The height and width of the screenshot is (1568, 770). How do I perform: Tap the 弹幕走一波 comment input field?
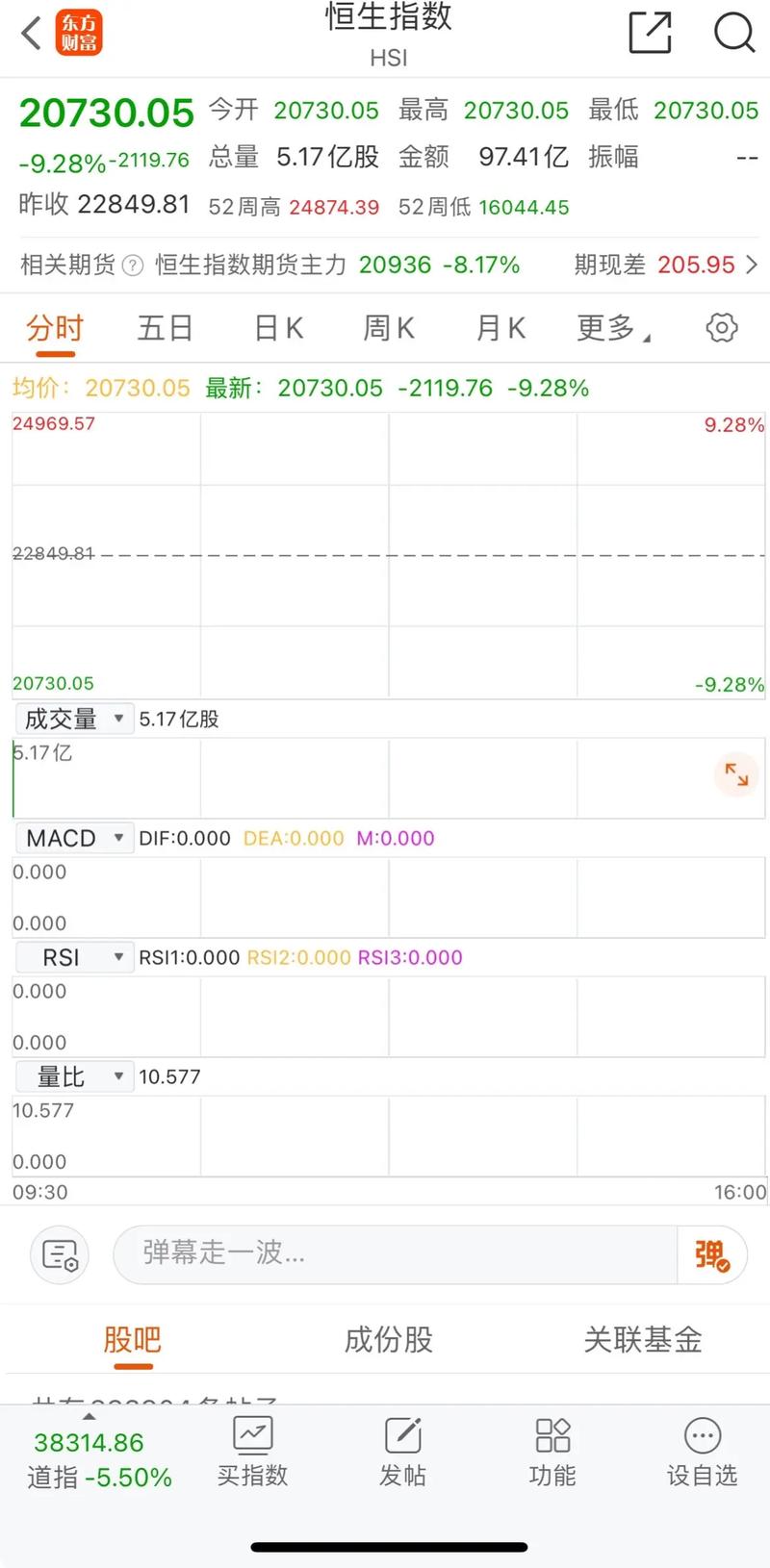tap(385, 1254)
